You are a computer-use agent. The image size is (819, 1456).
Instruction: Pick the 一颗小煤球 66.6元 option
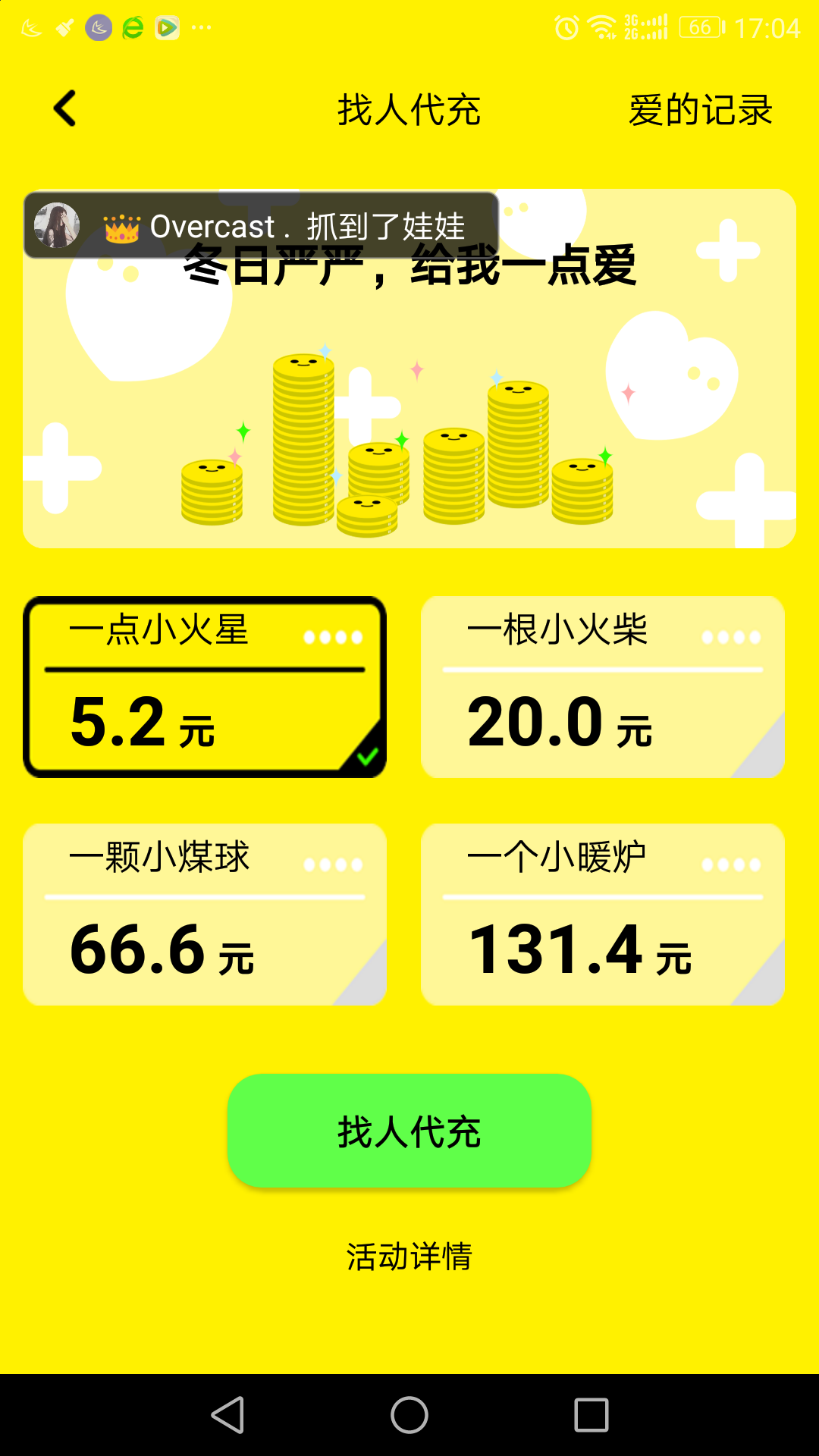pyautogui.click(x=205, y=915)
